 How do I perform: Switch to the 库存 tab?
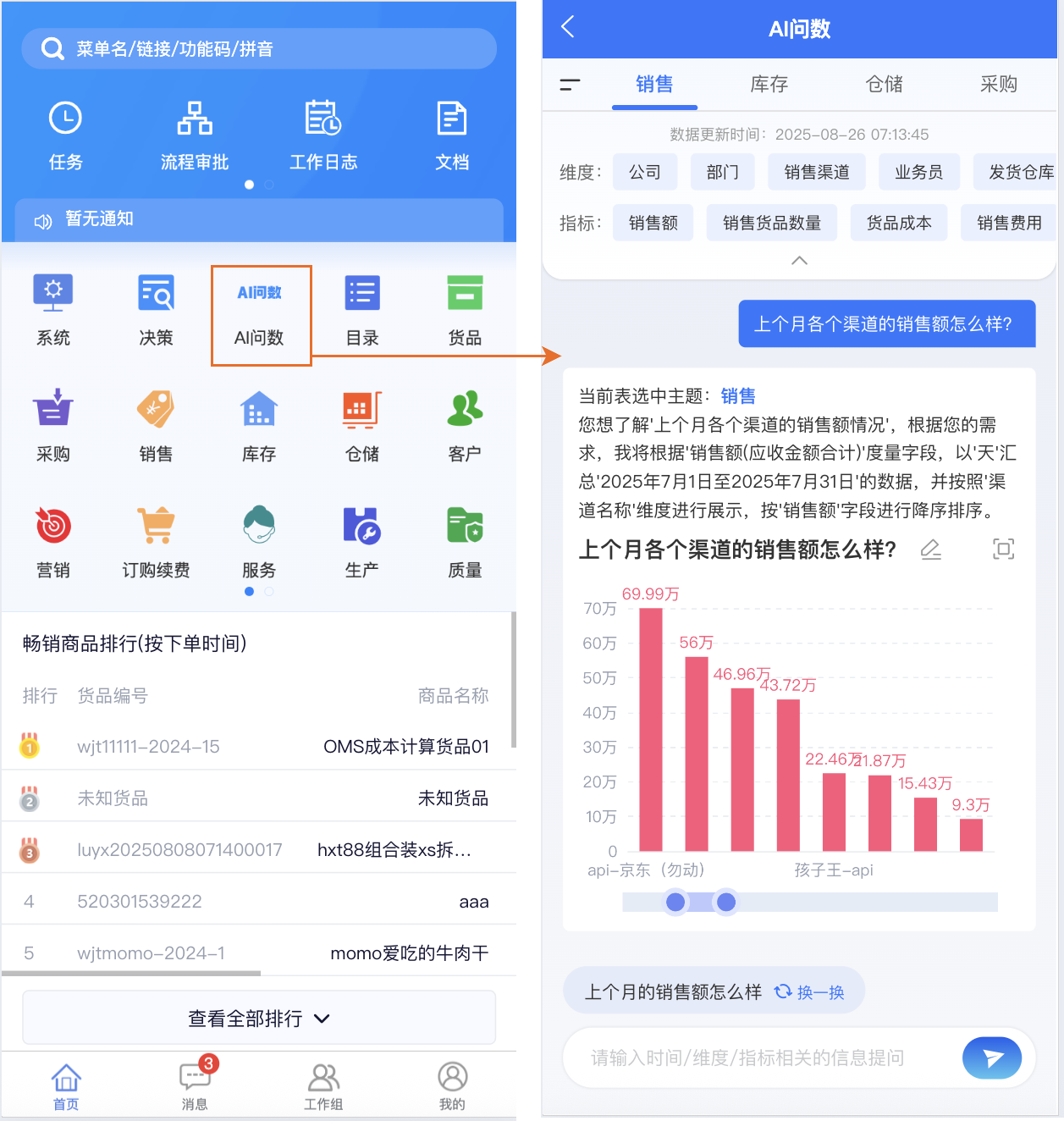click(x=769, y=84)
